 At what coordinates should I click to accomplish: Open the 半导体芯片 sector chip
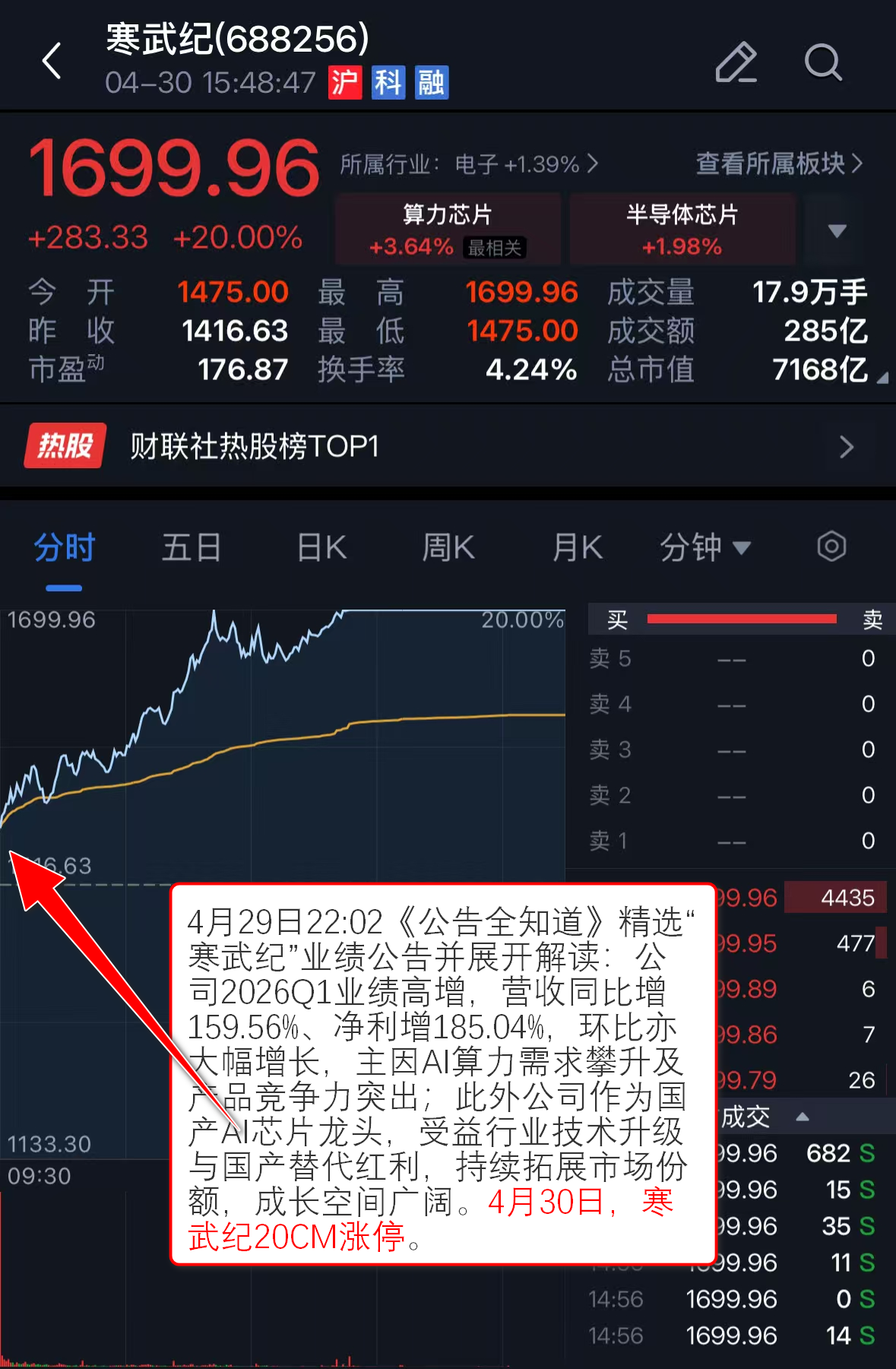[x=682, y=229]
